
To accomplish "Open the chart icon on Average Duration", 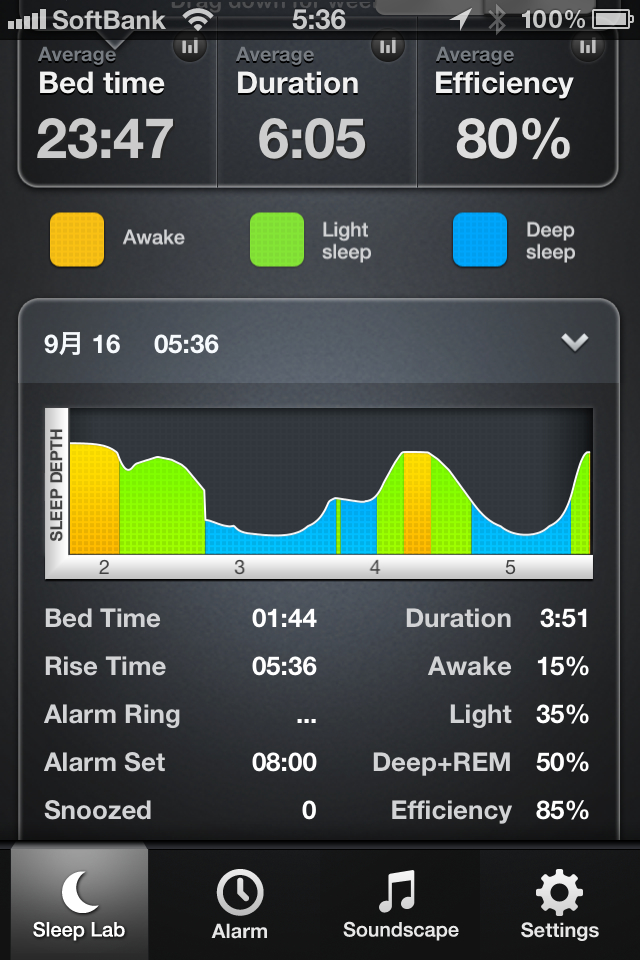I will tap(388, 47).
